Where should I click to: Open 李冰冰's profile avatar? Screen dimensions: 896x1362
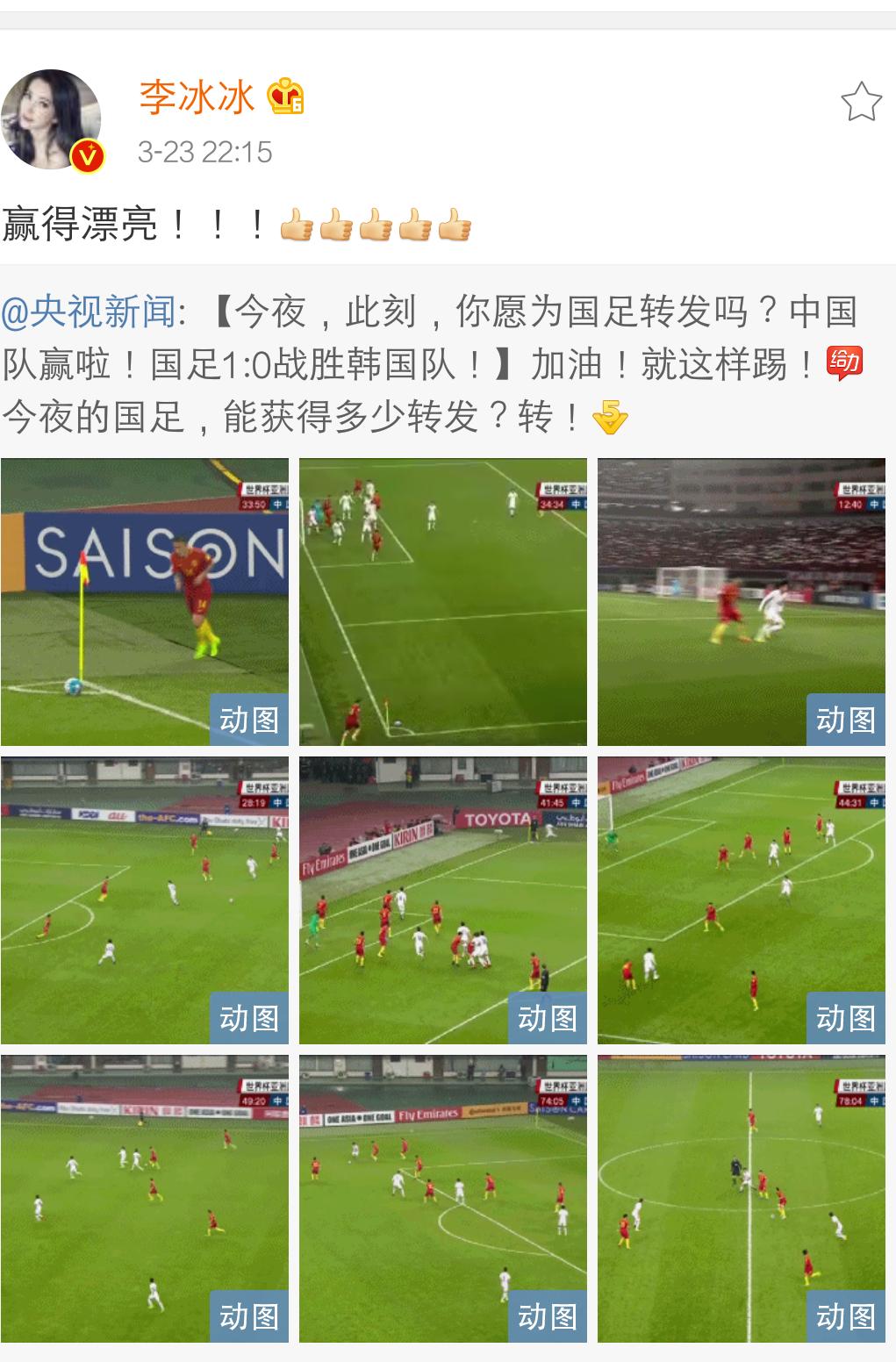point(51,119)
